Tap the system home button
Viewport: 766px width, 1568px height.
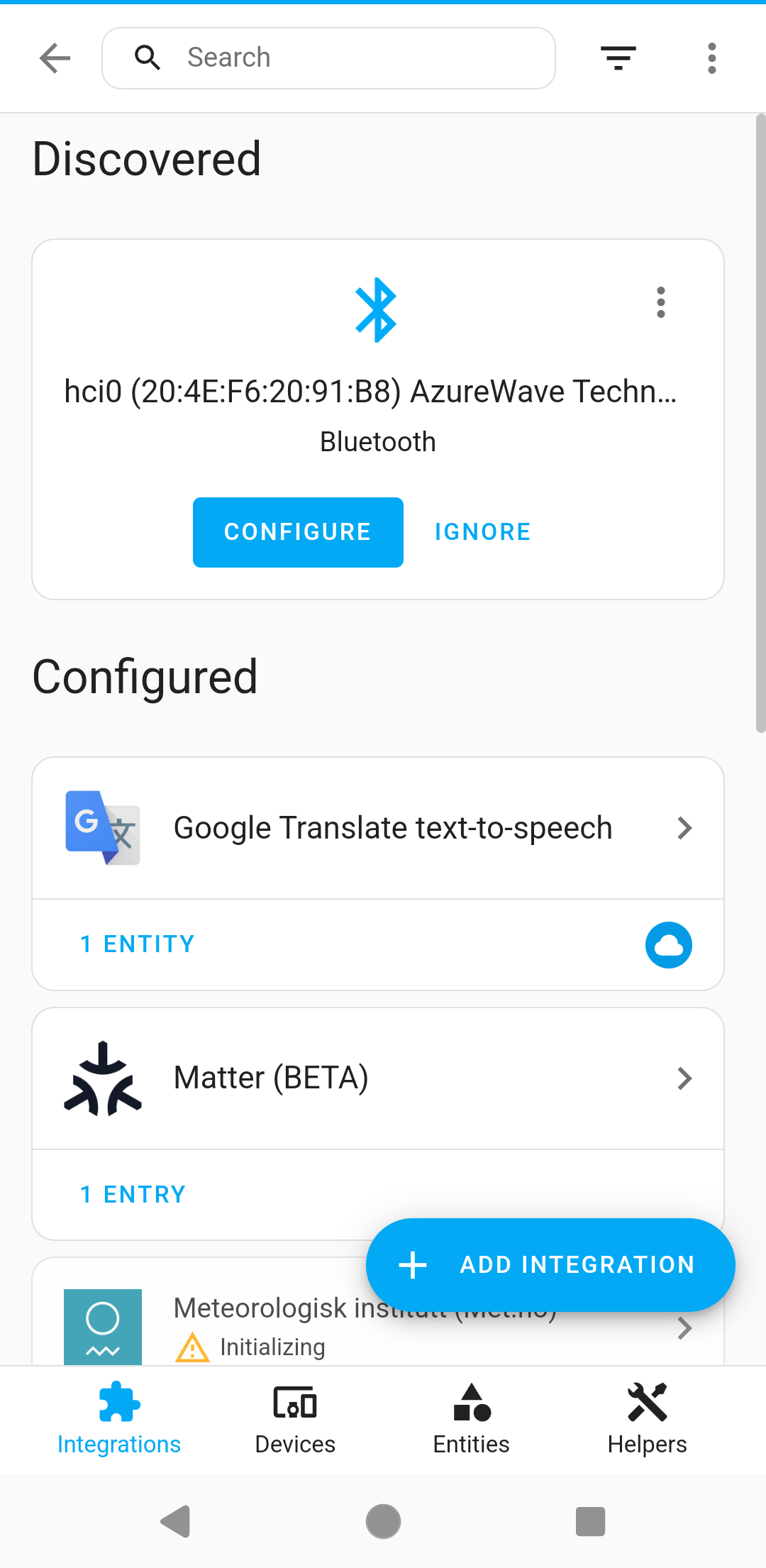(x=383, y=1522)
